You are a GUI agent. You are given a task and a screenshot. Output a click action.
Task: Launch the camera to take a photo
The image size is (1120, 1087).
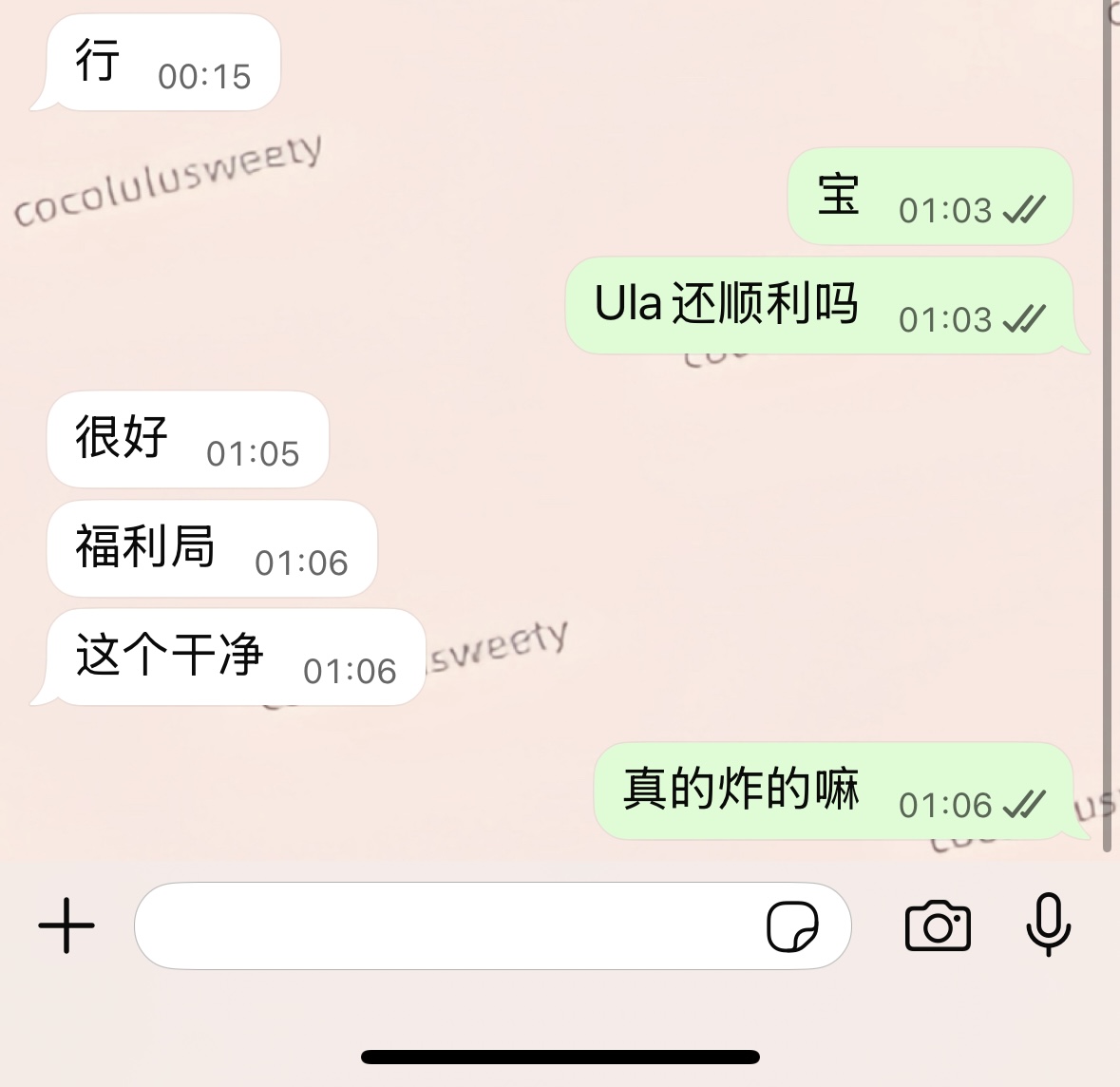click(x=938, y=925)
